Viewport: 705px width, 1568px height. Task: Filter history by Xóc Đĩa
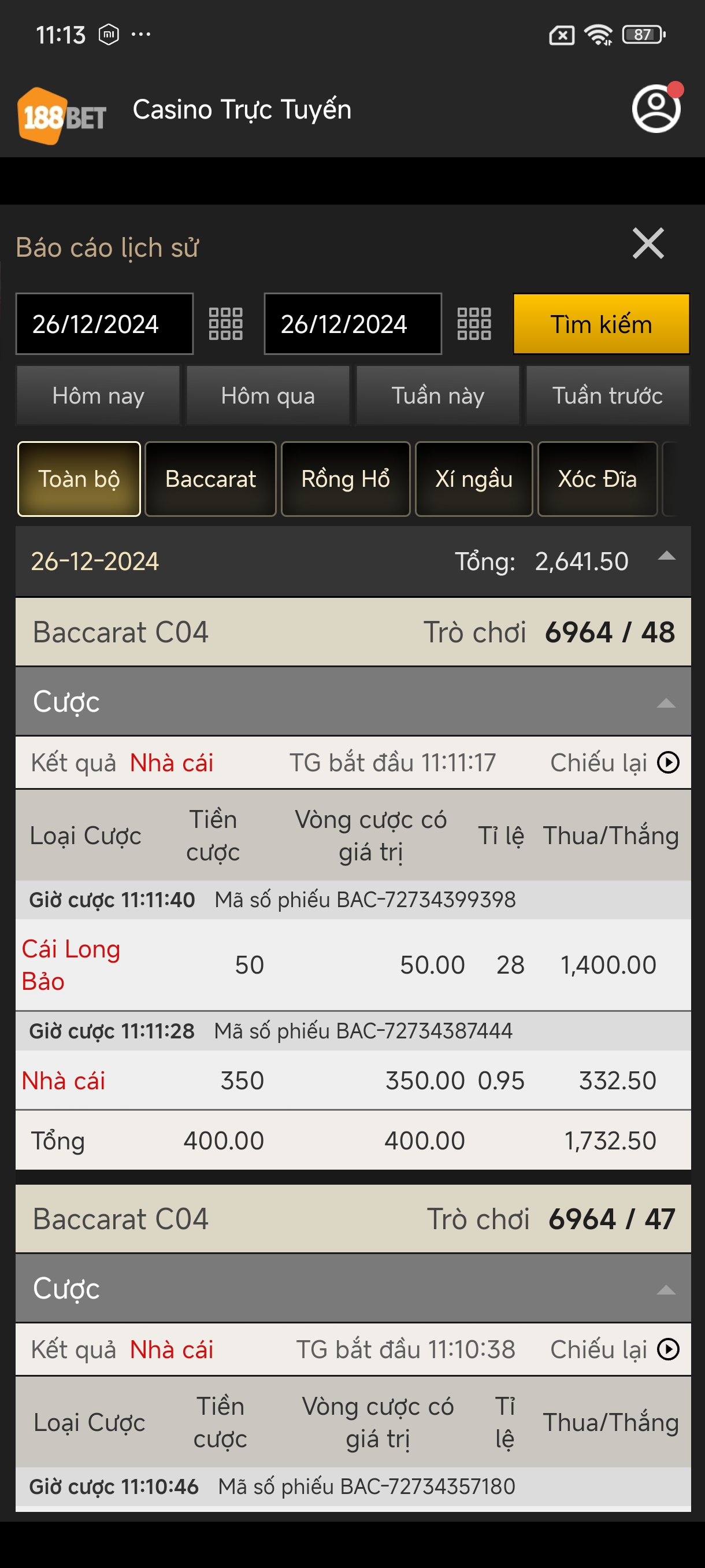[x=598, y=479]
